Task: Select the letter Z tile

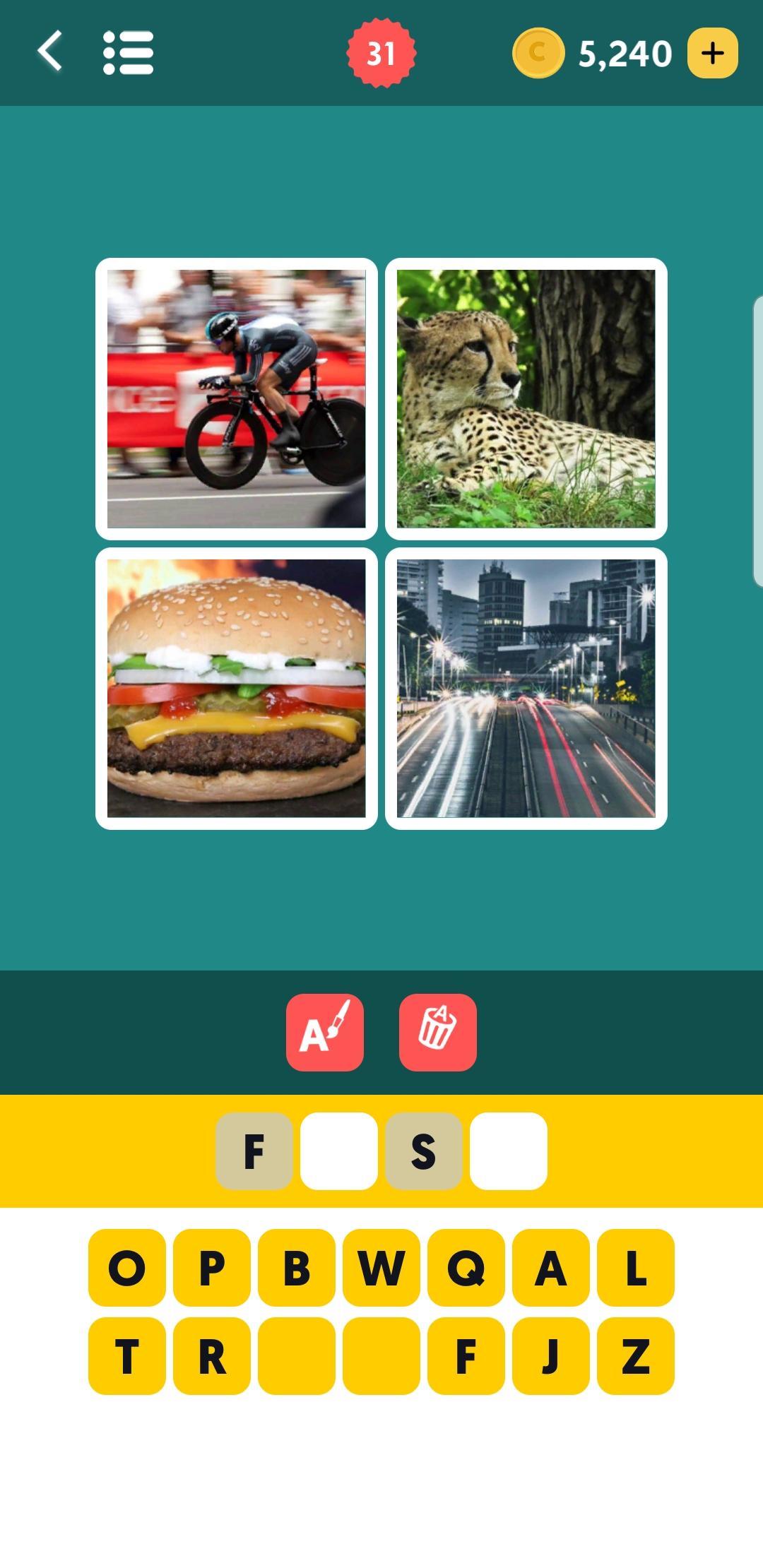Action: tap(636, 1355)
